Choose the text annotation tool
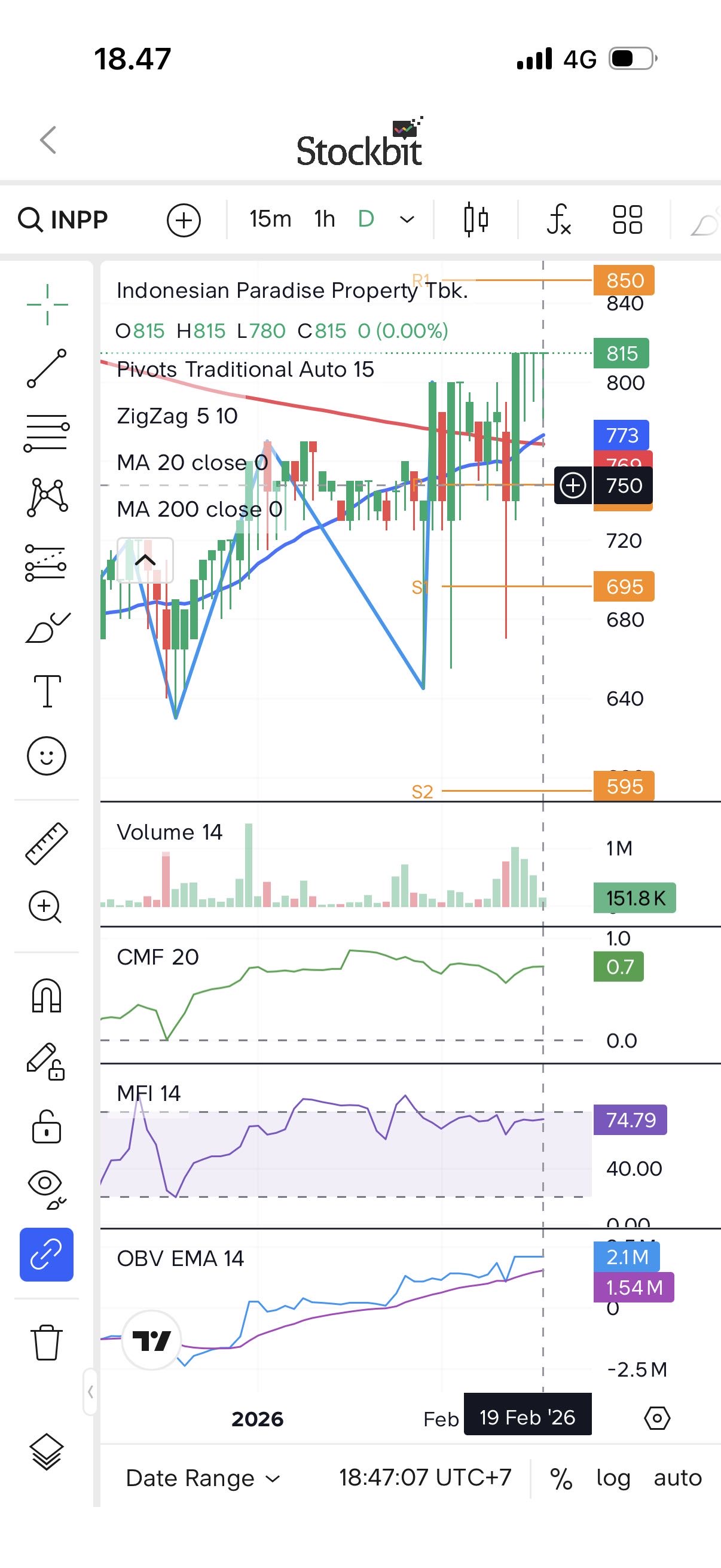The height and width of the screenshot is (1568, 721). (x=47, y=691)
